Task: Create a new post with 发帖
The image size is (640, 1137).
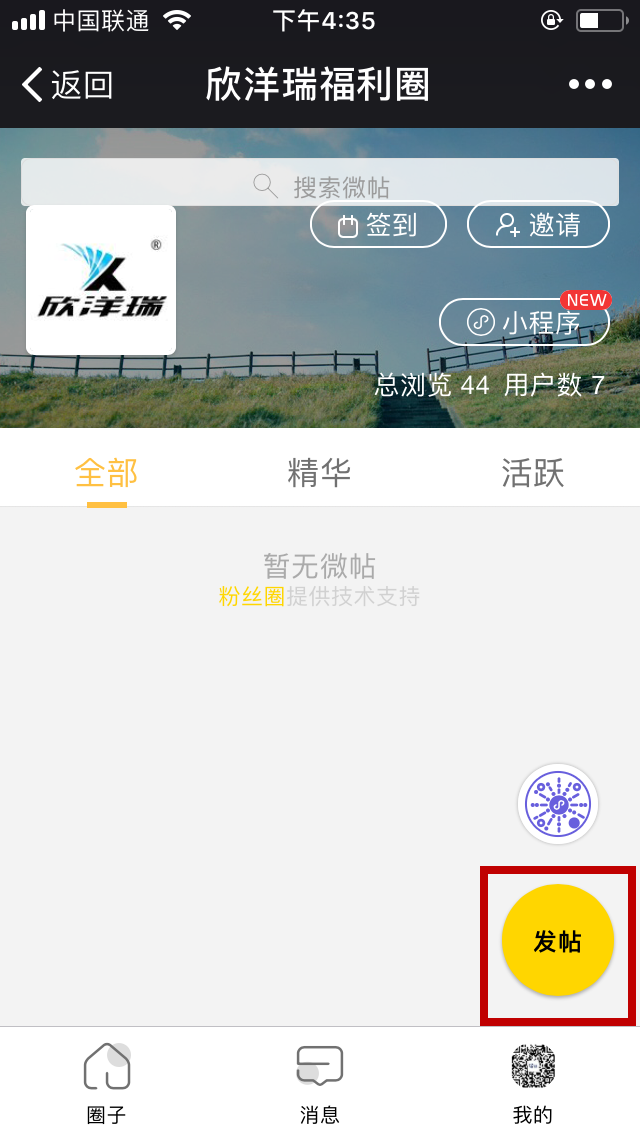Action: [x=557, y=941]
